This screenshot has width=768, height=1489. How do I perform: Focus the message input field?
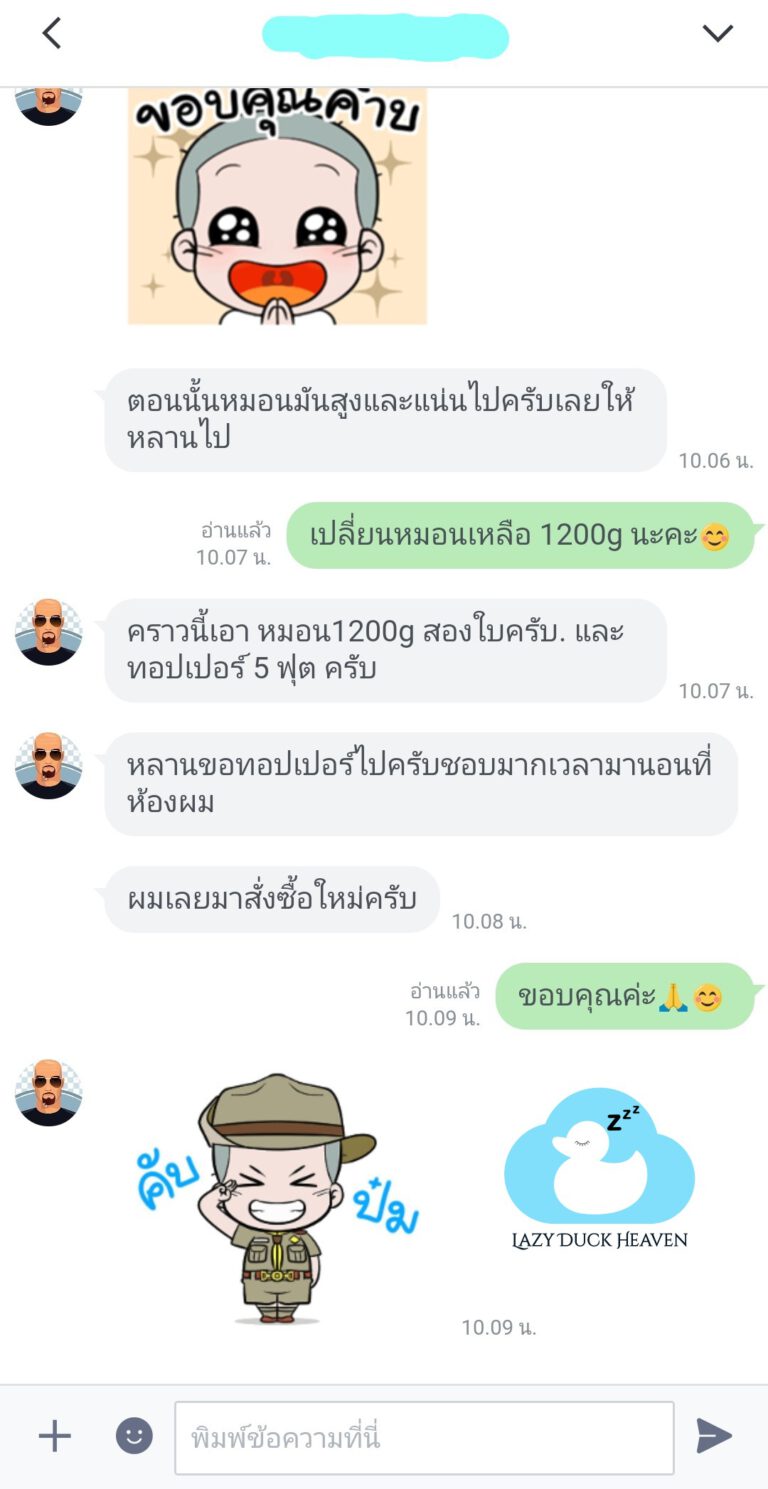tap(424, 1438)
